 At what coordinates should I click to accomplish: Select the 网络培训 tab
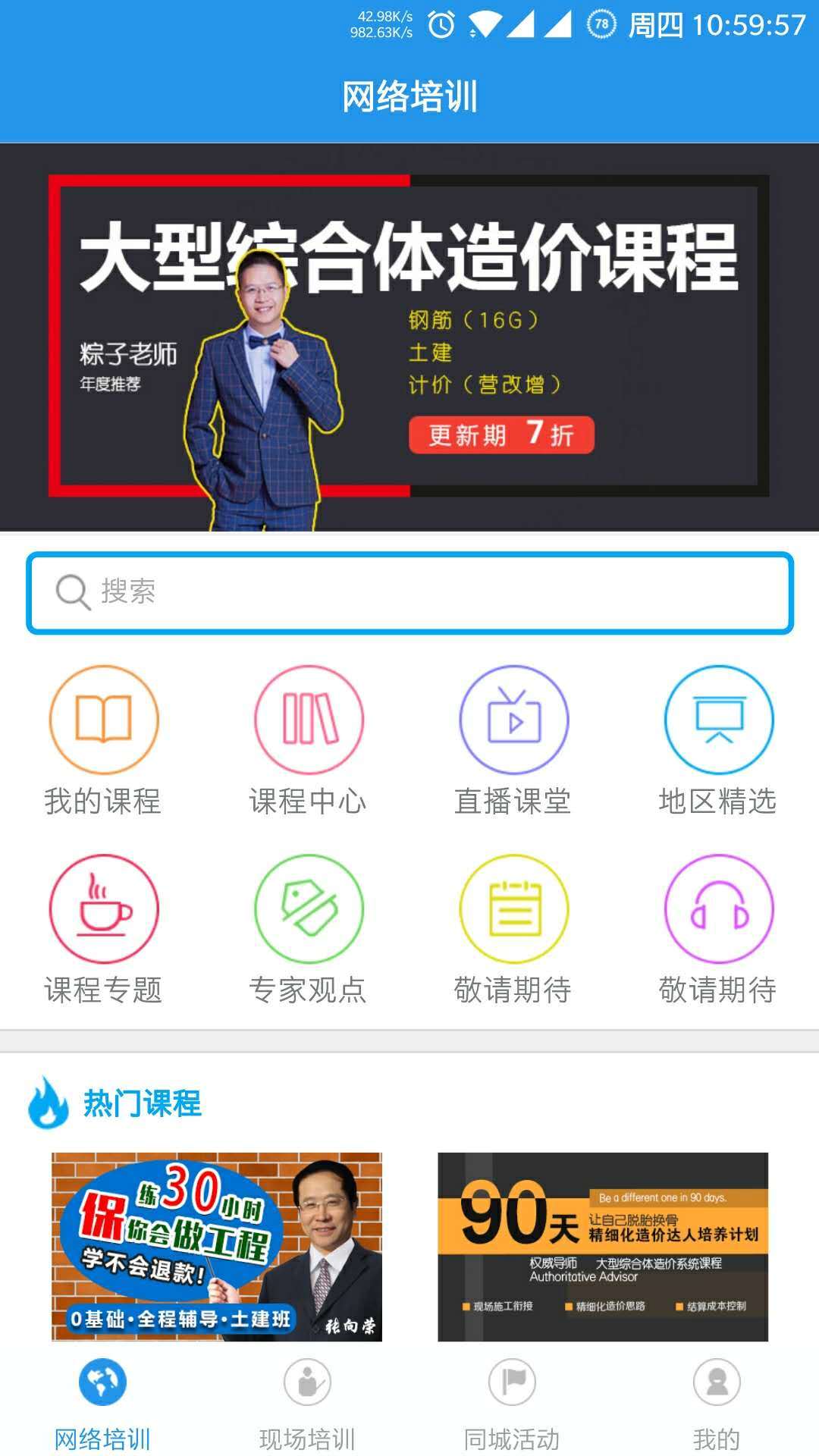[103, 1410]
